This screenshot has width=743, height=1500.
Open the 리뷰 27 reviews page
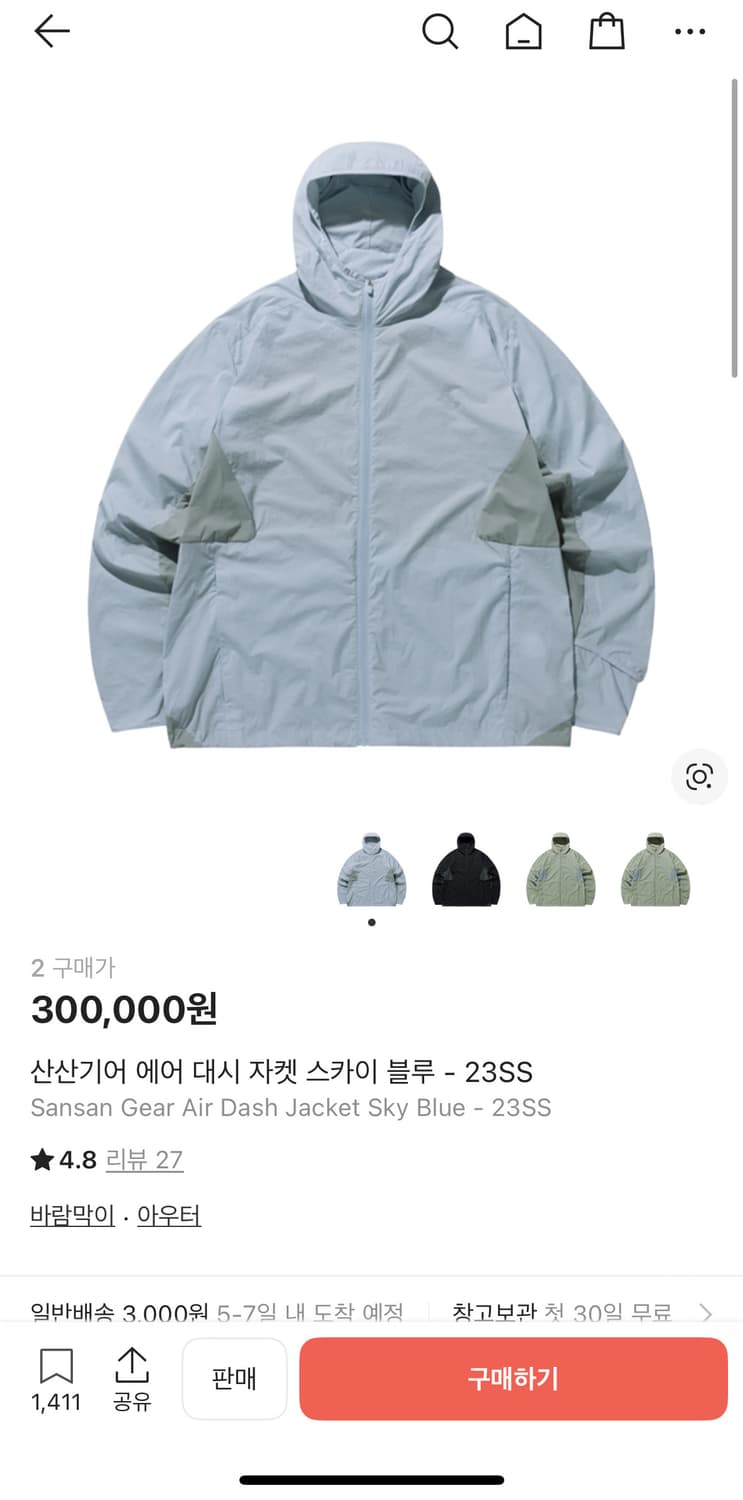pos(143,1160)
